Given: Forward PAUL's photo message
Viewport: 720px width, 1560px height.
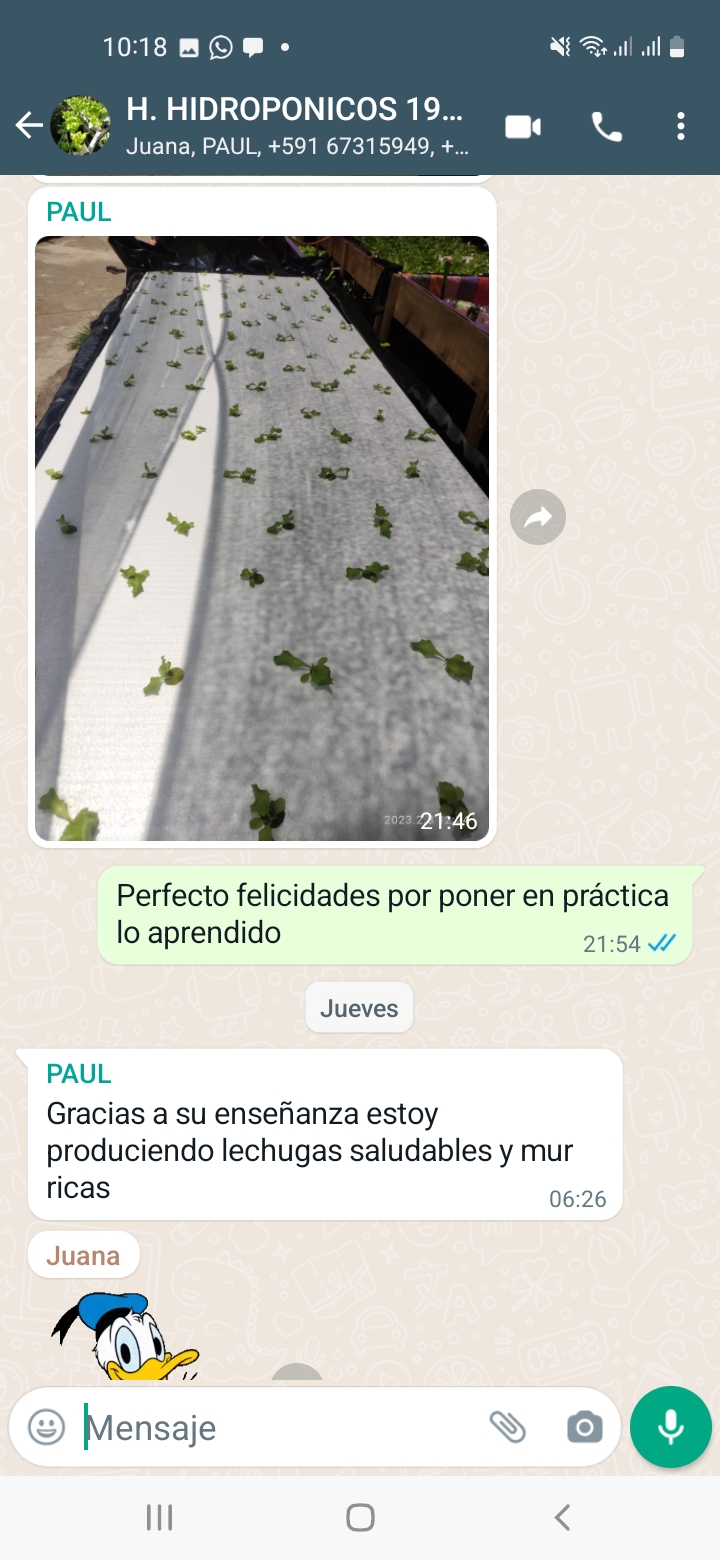Looking at the screenshot, I should click(x=538, y=517).
